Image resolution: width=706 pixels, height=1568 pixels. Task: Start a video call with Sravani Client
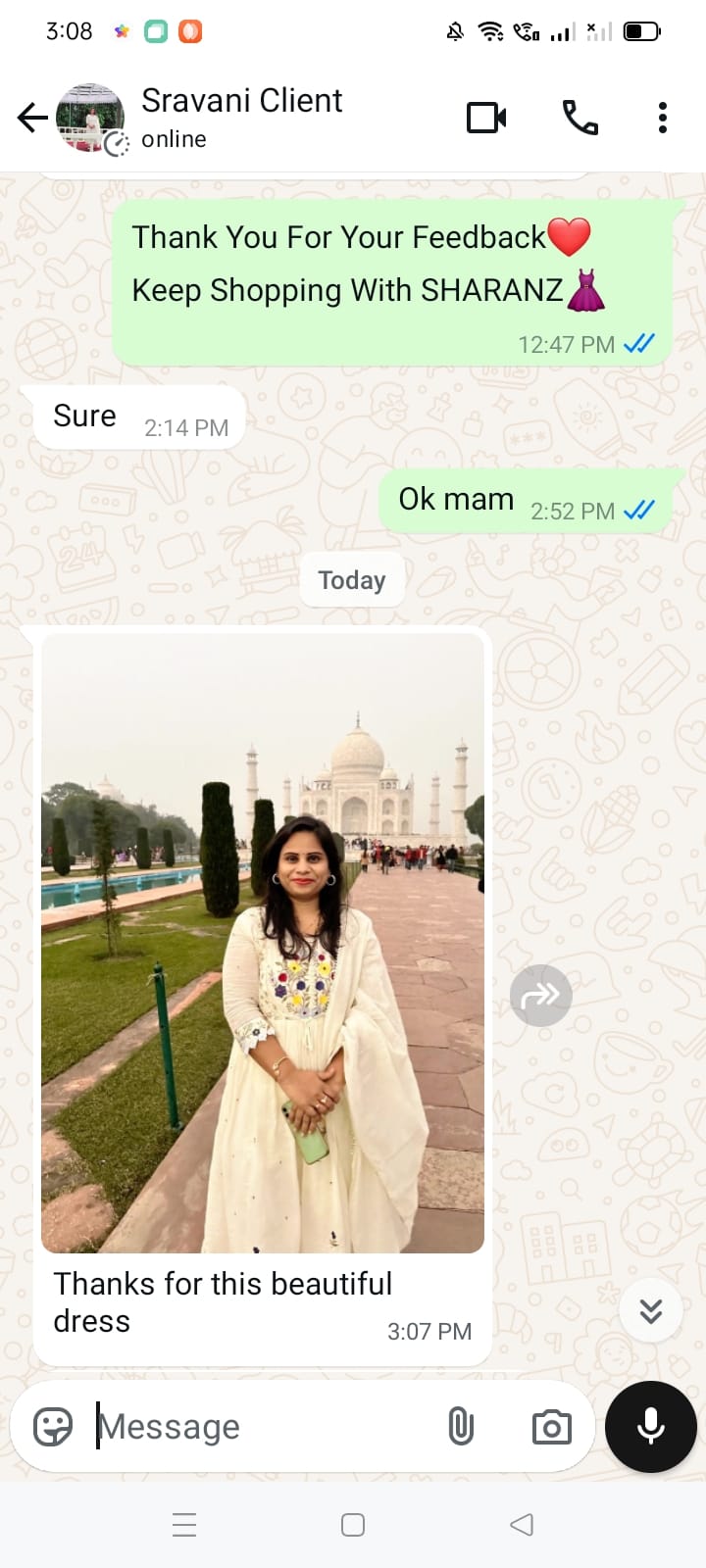pyautogui.click(x=486, y=118)
